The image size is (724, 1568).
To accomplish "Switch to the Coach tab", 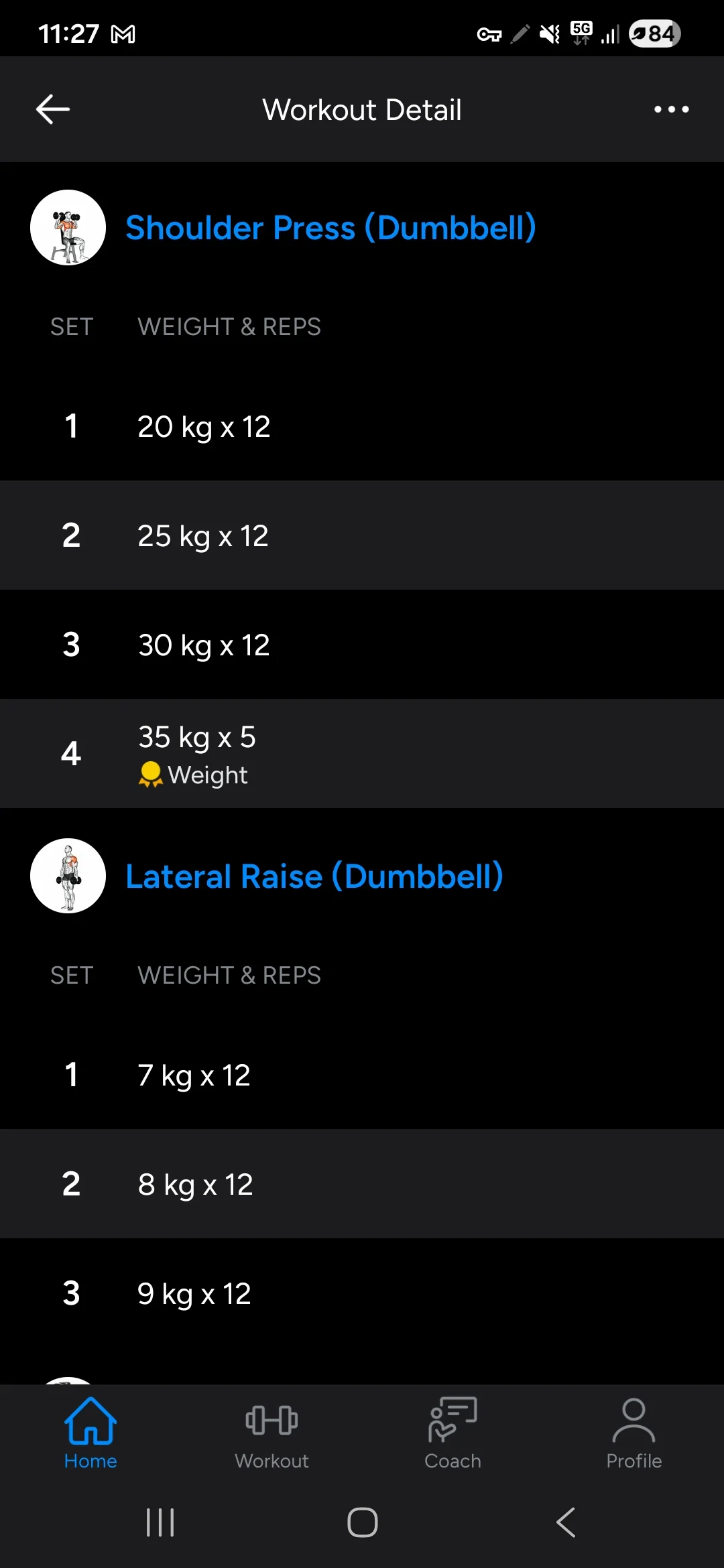I will coord(452,1433).
